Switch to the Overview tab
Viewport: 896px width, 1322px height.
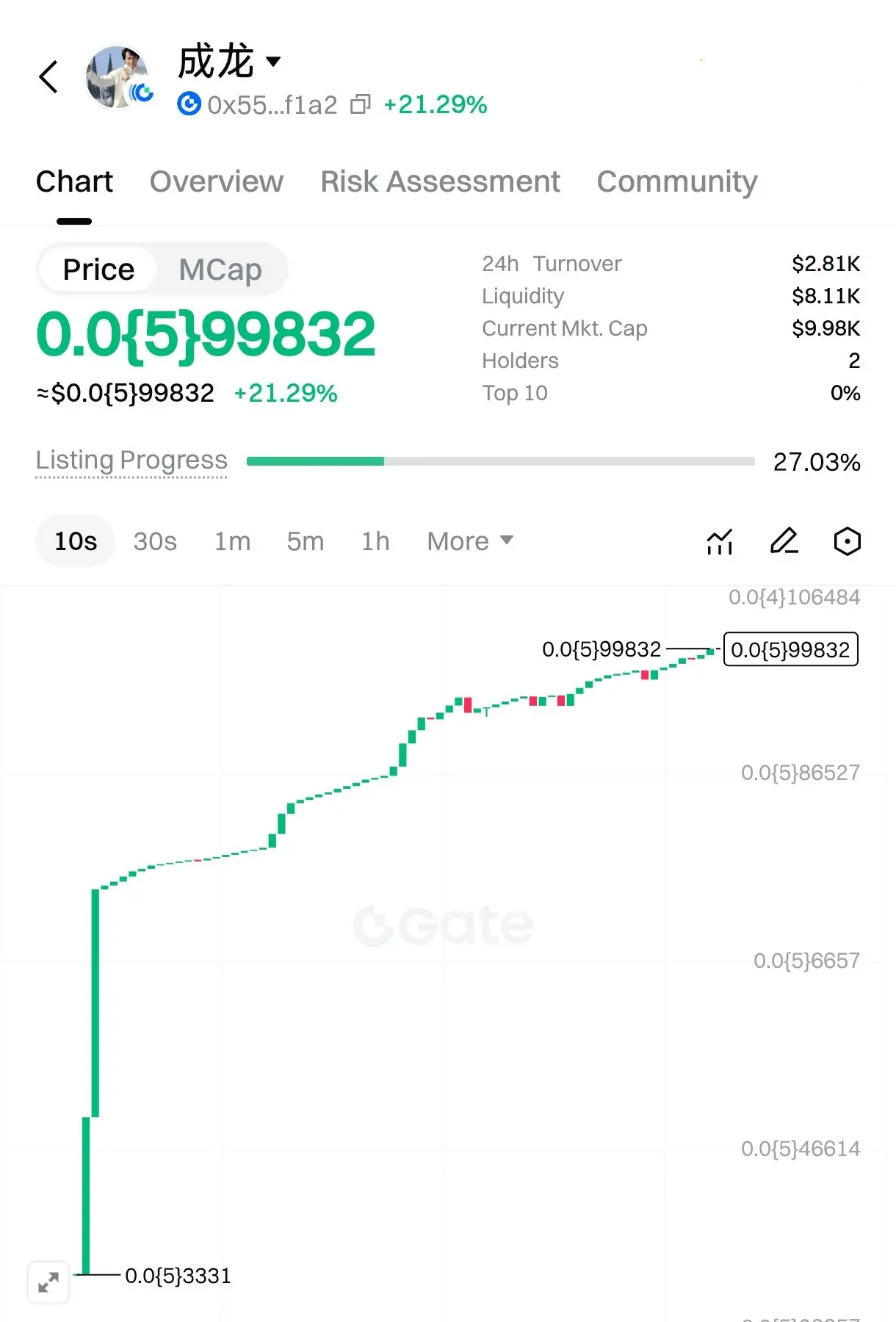[x=217, y=181]
